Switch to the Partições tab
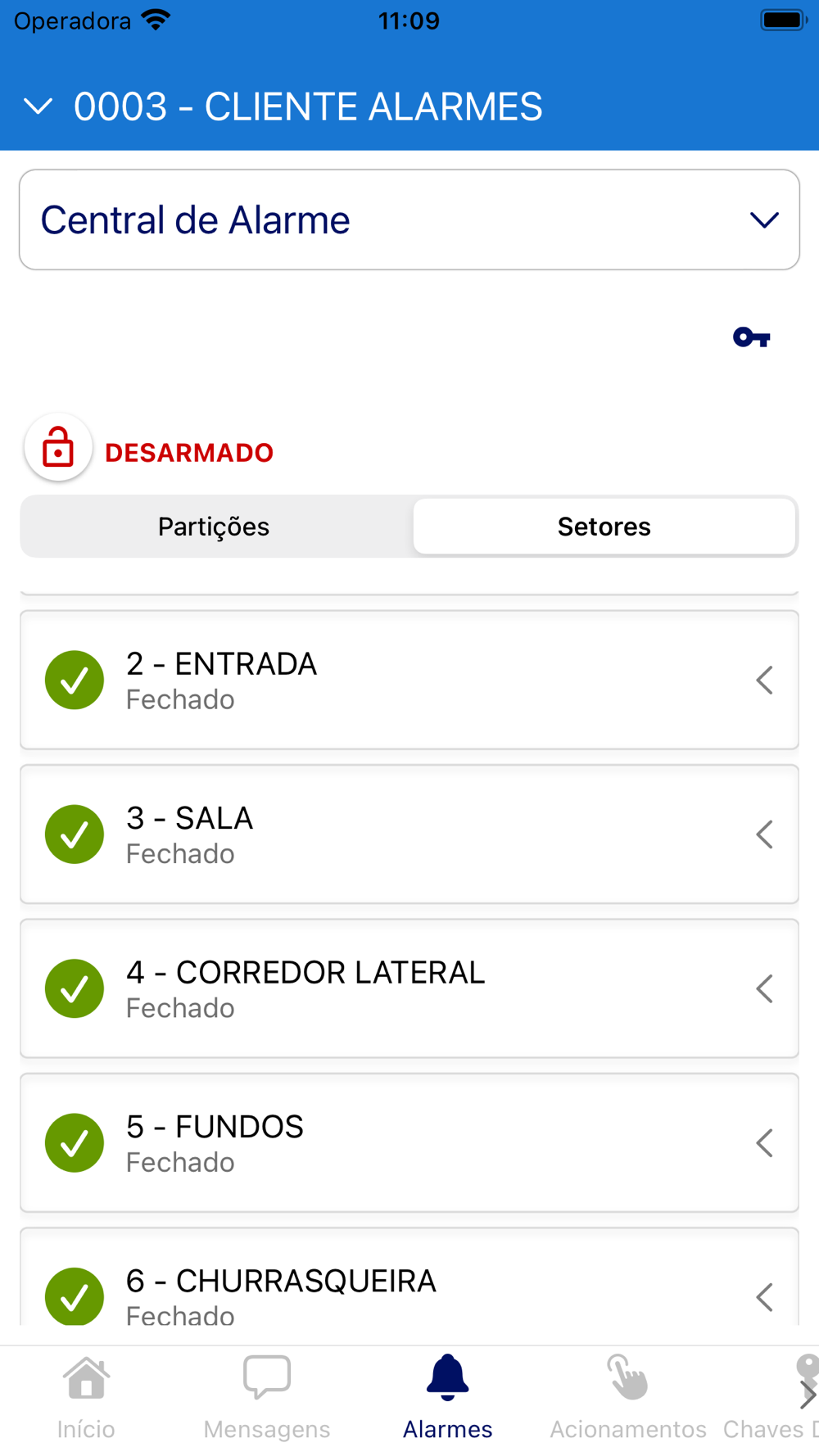819x1456 pixels. (x=214, y=527)
